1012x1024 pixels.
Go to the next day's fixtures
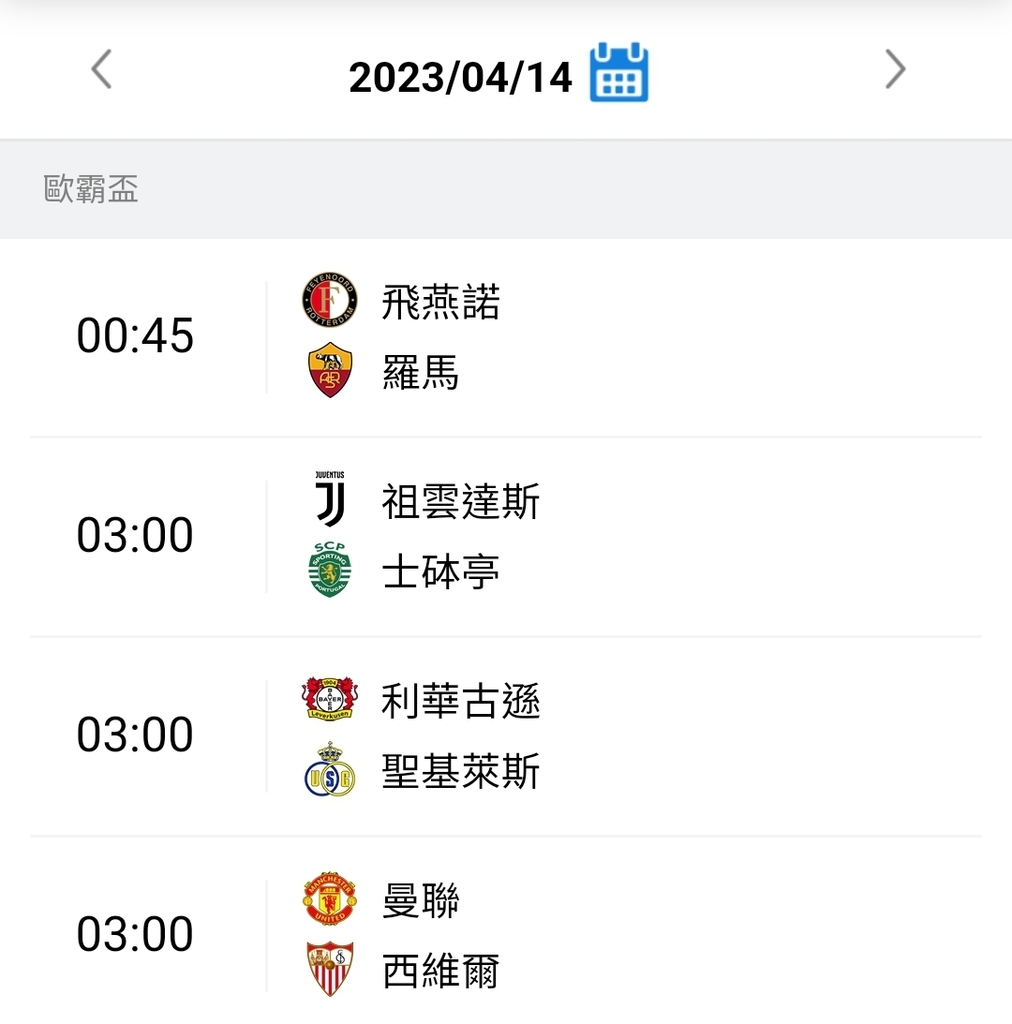click(895, 70)
